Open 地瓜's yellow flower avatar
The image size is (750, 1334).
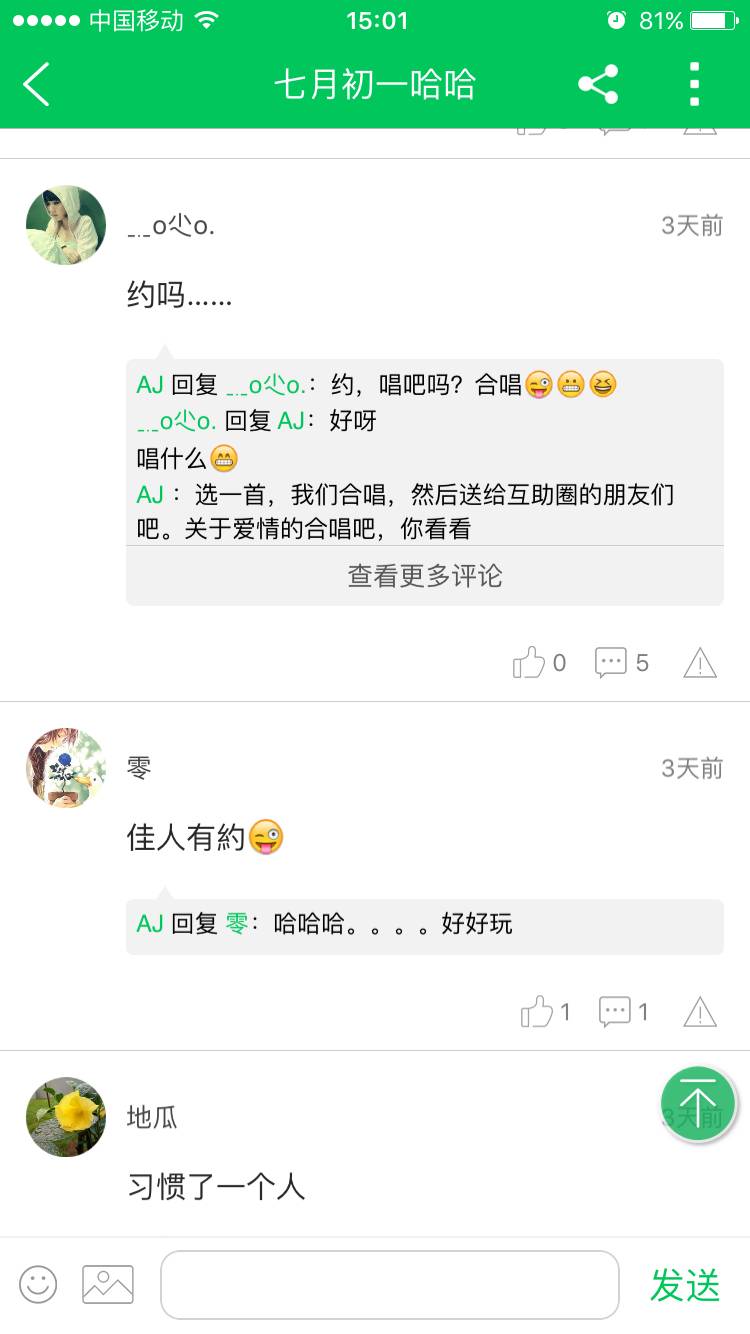click(x=66, y=1117)
